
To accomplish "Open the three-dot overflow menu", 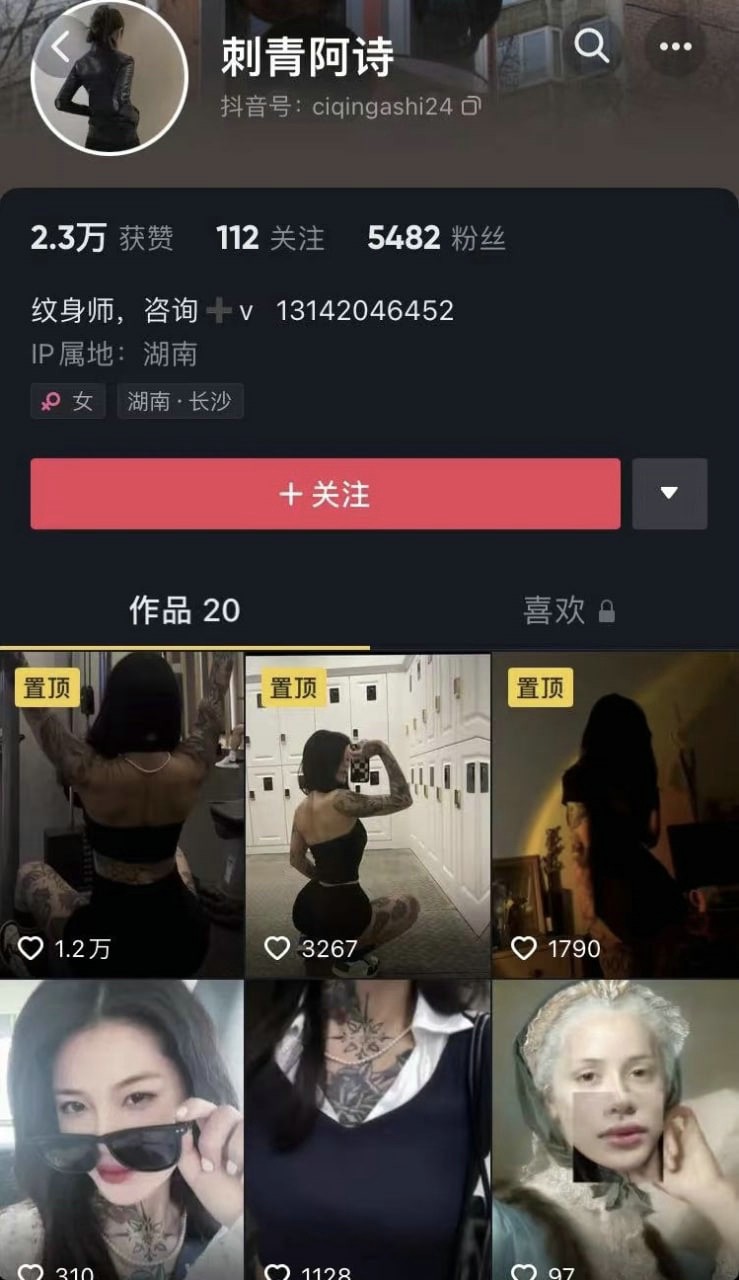I will (x=675, y=46).
